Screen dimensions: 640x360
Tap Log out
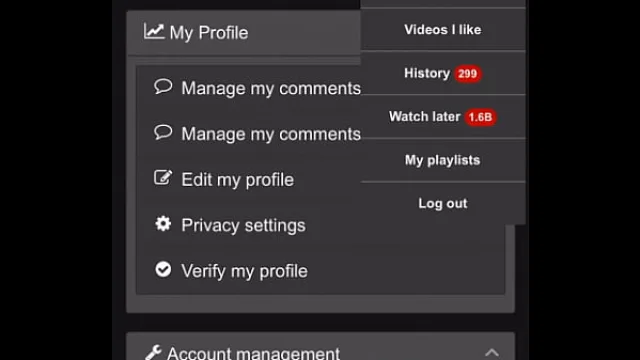443,203
